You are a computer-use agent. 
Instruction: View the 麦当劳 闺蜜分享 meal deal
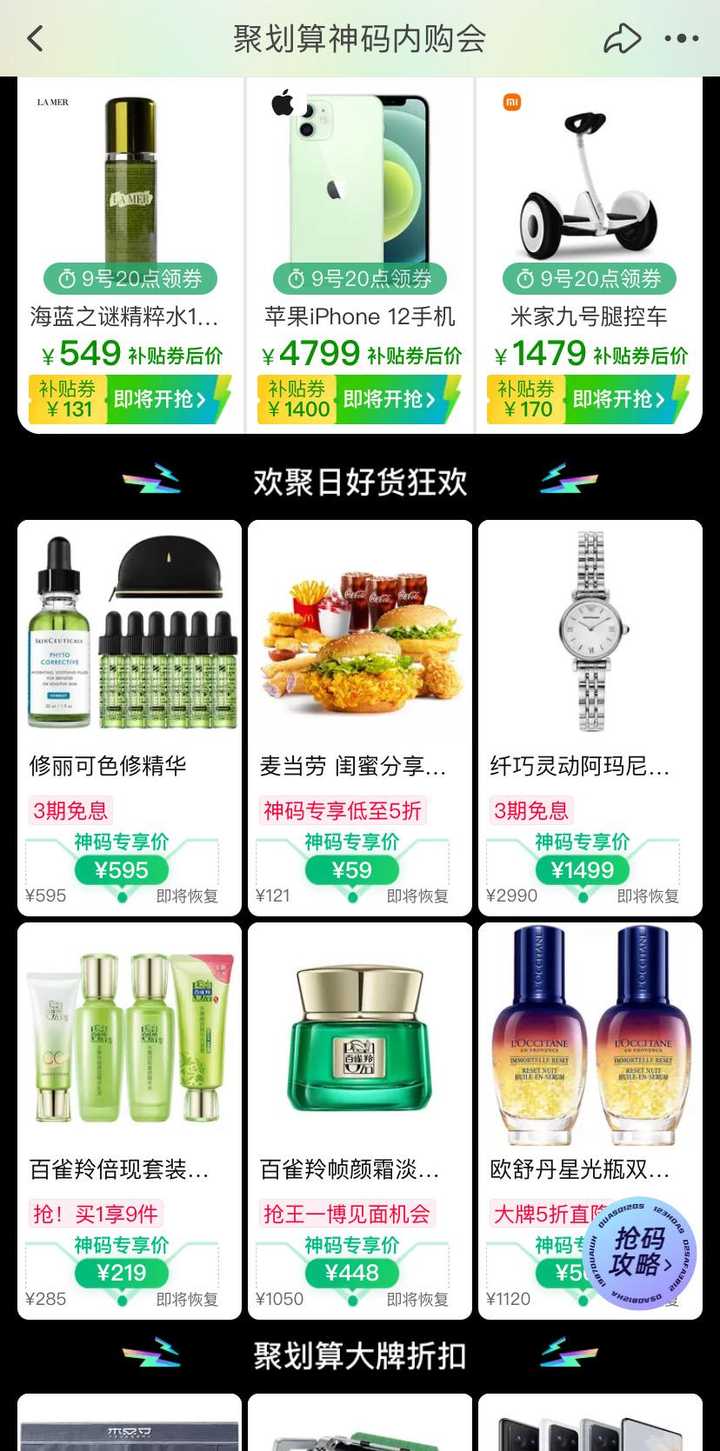[360, 680]
